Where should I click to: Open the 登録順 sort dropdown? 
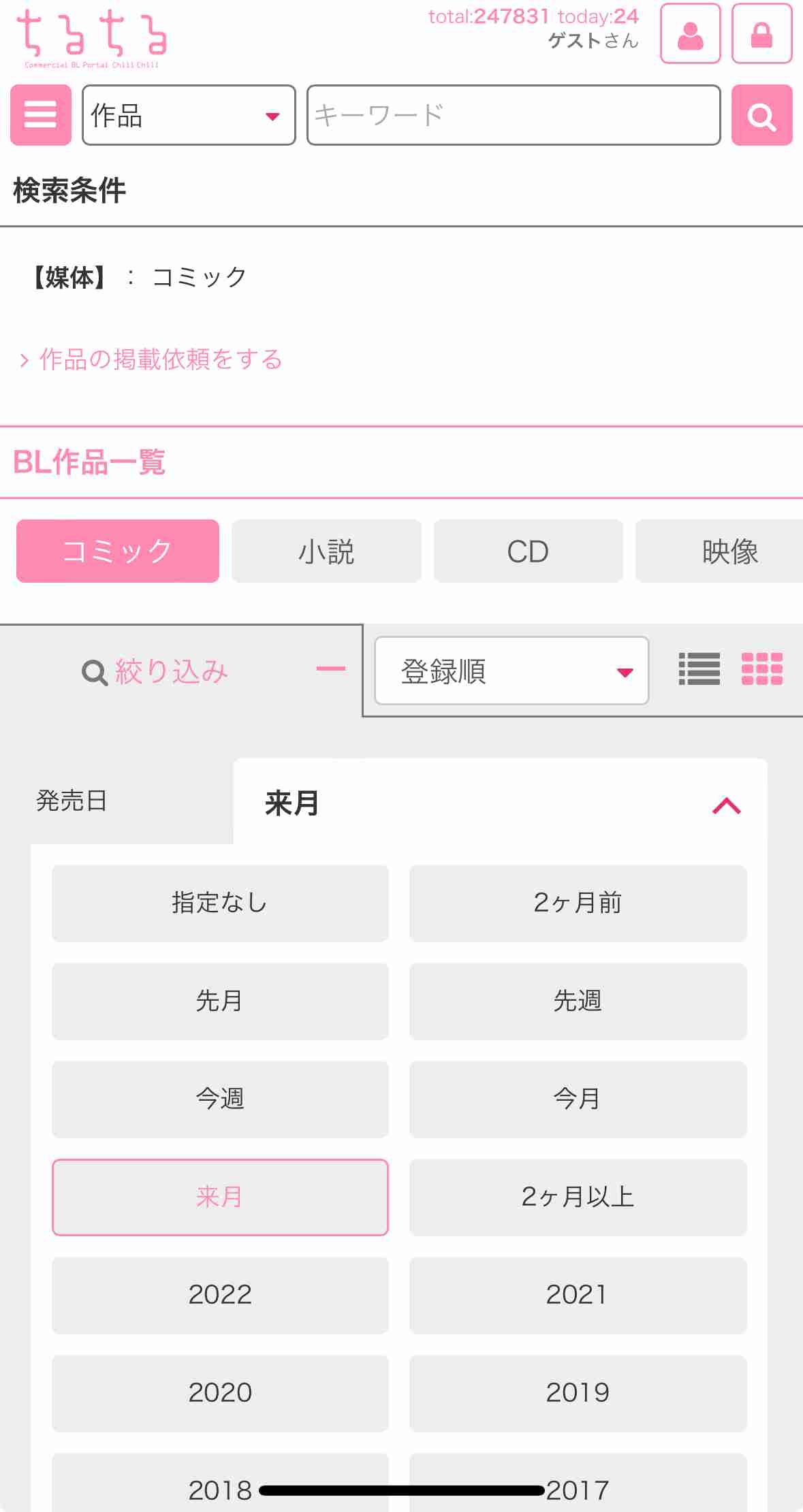(511, 671)
